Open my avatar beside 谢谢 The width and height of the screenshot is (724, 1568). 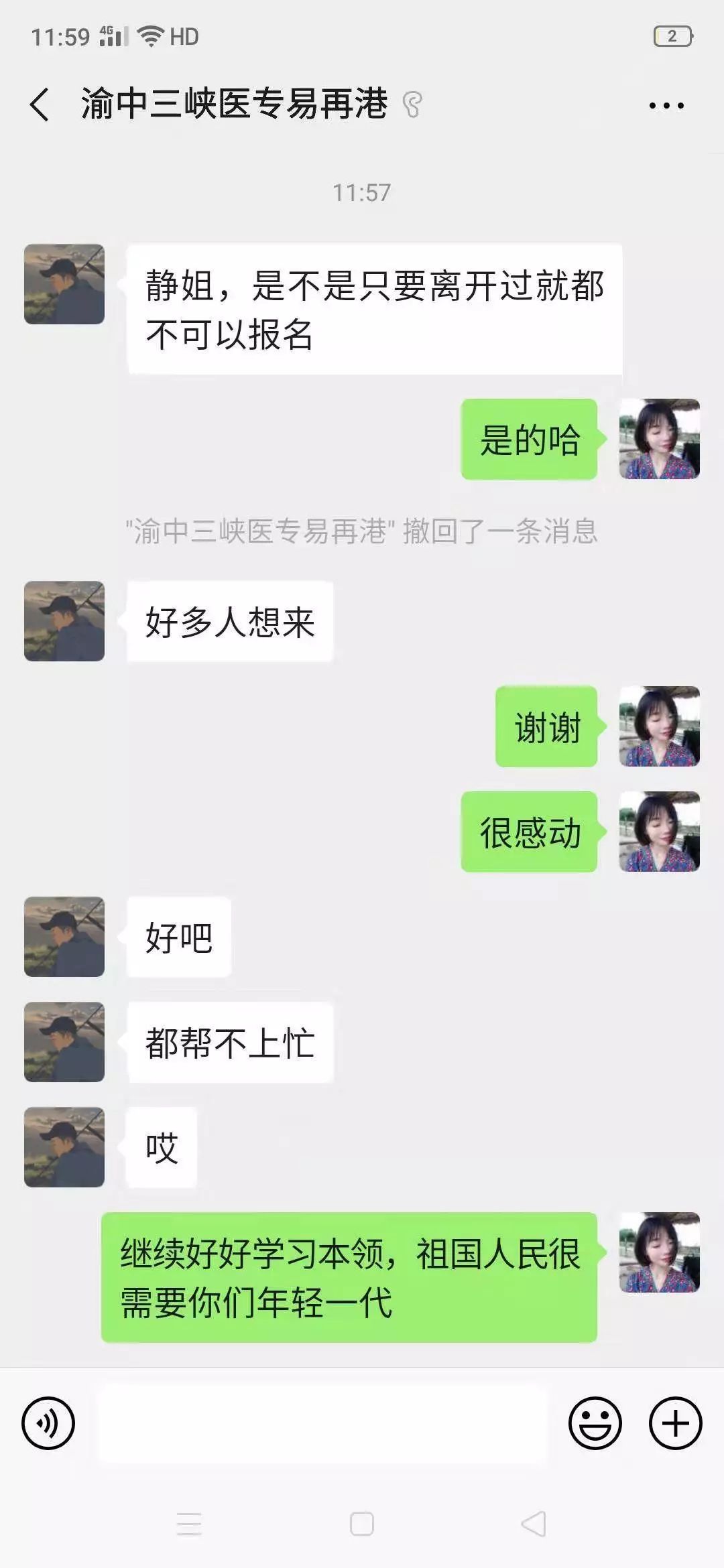(x=659, y=726)
